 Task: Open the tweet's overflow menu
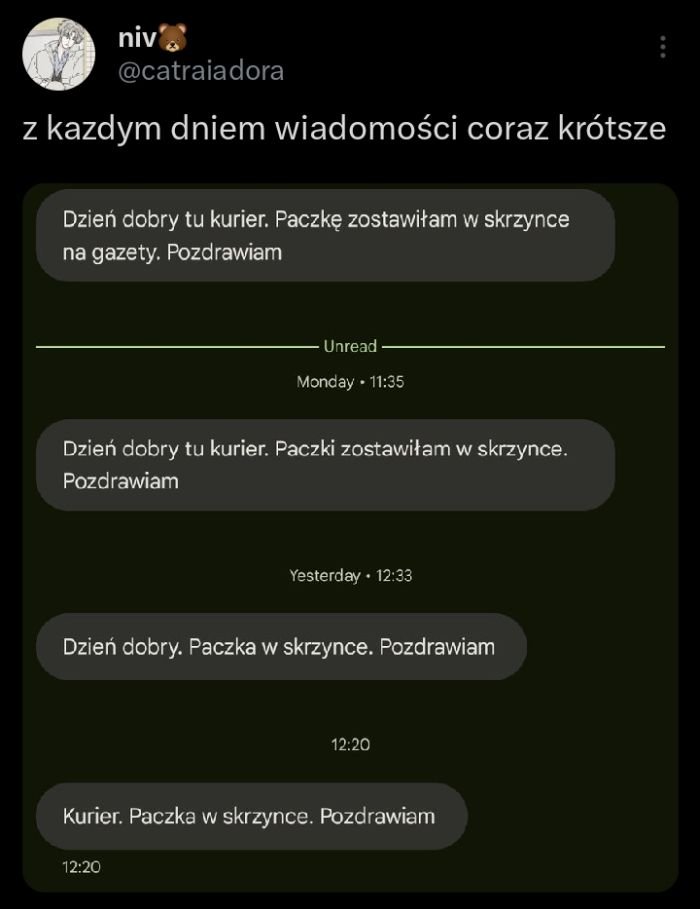663,47
